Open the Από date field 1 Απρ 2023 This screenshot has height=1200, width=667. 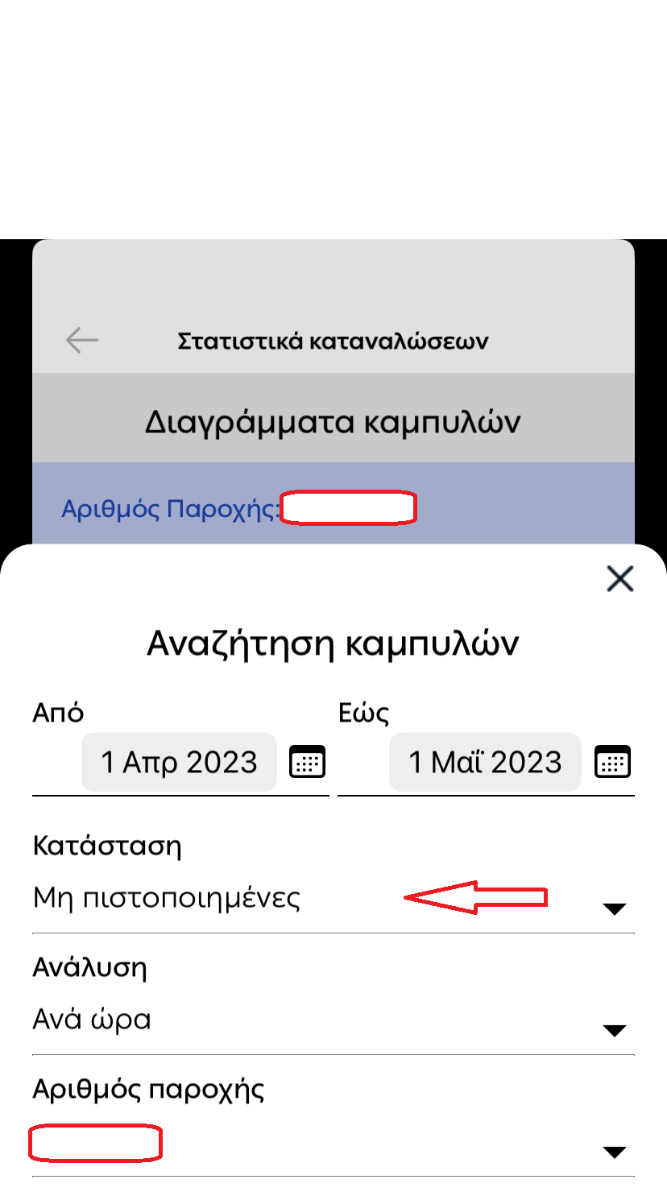(x=179, y=763)
